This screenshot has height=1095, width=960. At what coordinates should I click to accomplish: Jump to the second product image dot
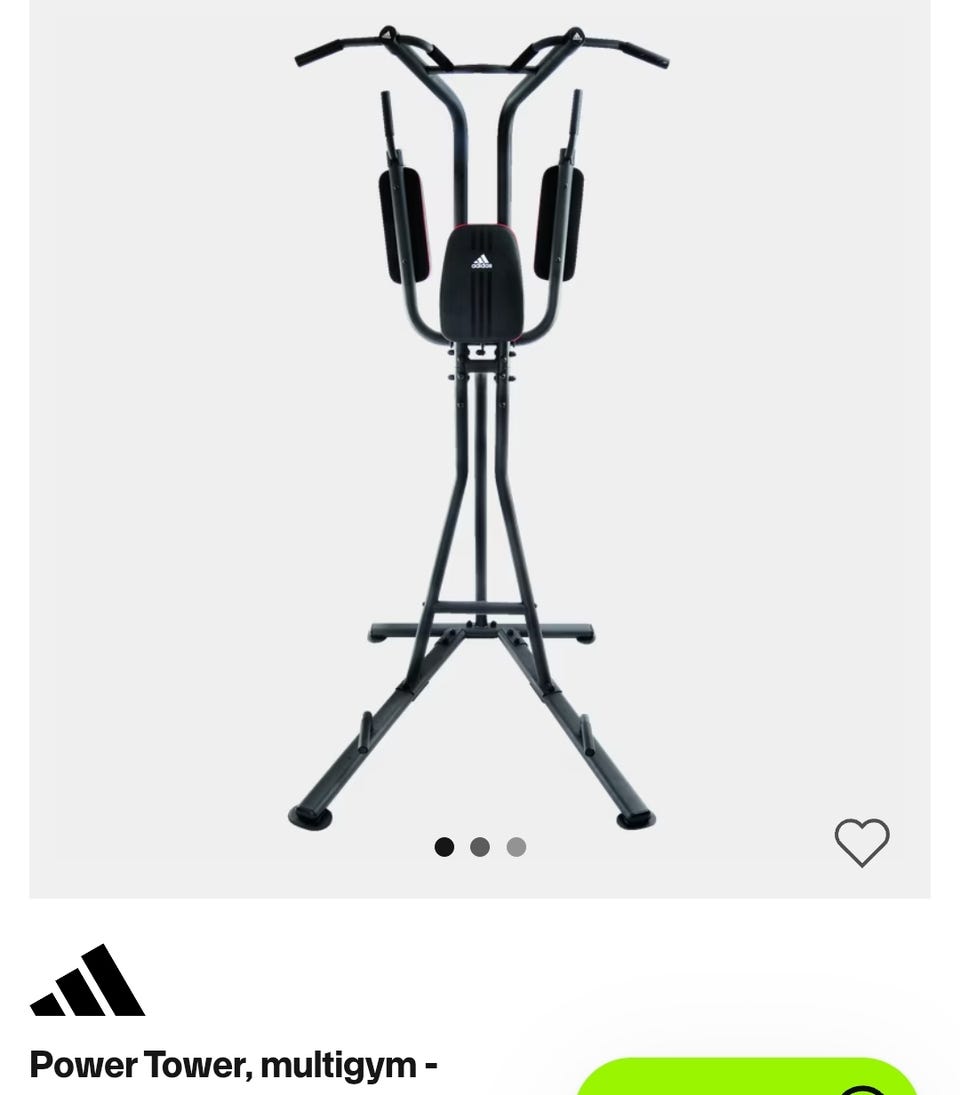480,847
